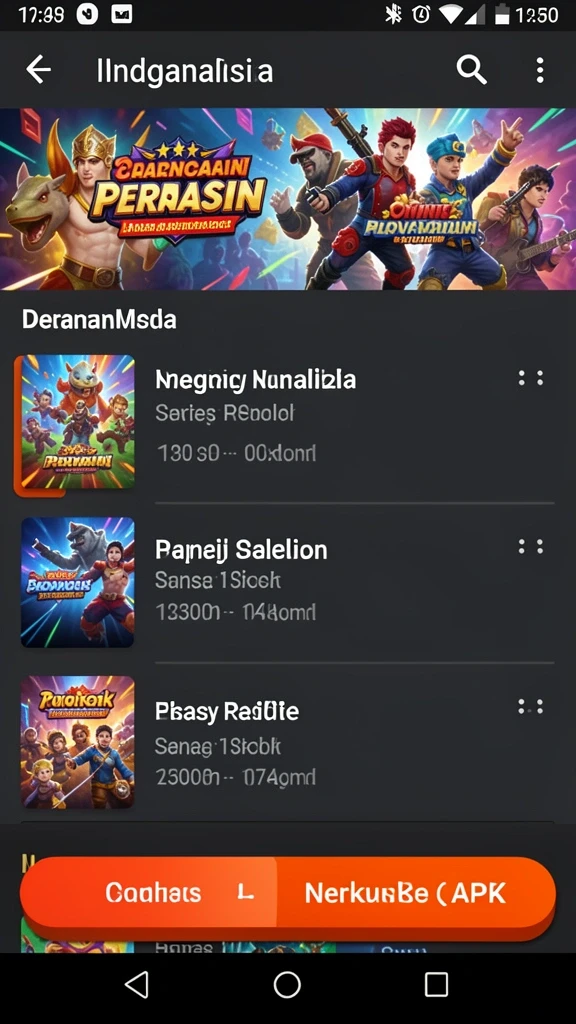Open options for Nnegnig Nunaliizla
The width and height of the screenshot is (576, 1024).
pyautogui.click(x=531, y=378)
